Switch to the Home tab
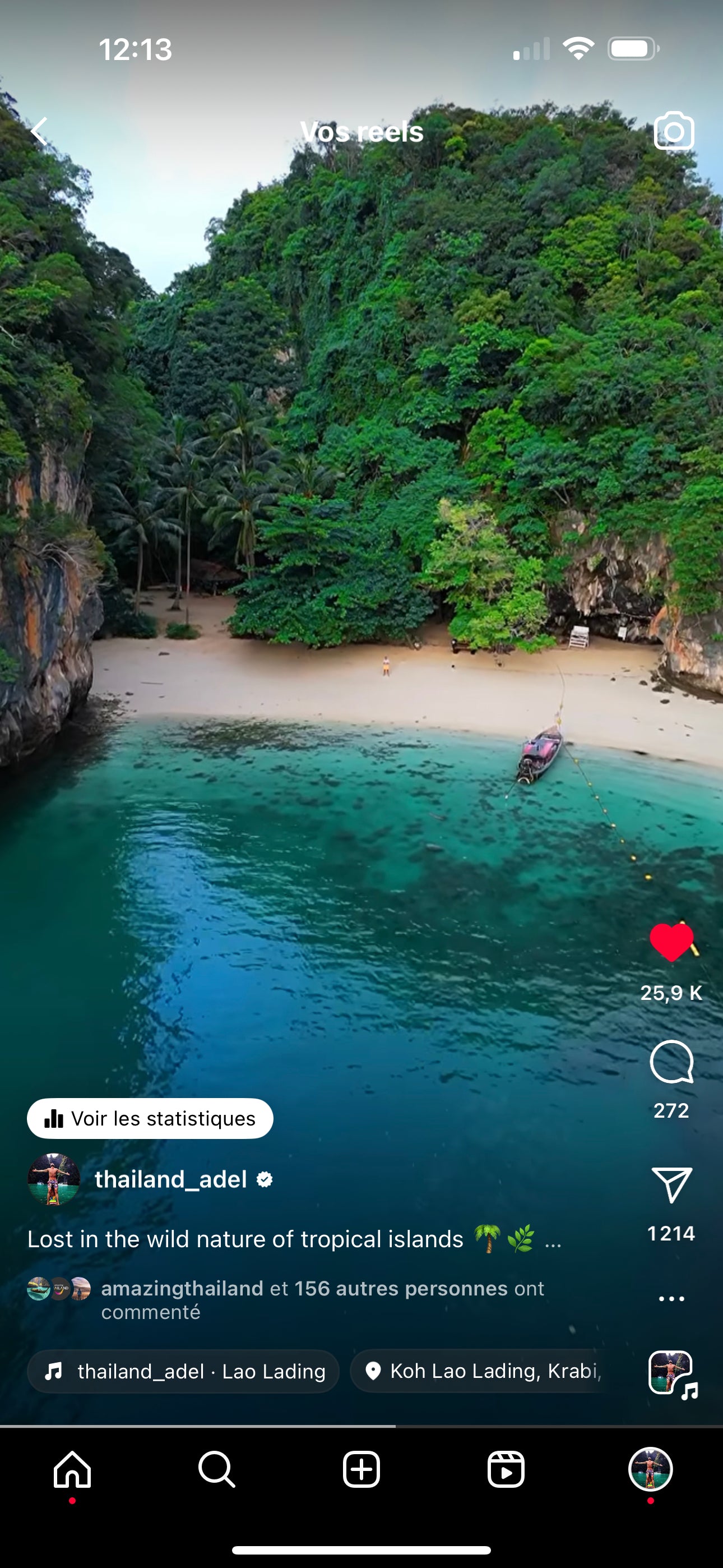 coord(72,1469)
